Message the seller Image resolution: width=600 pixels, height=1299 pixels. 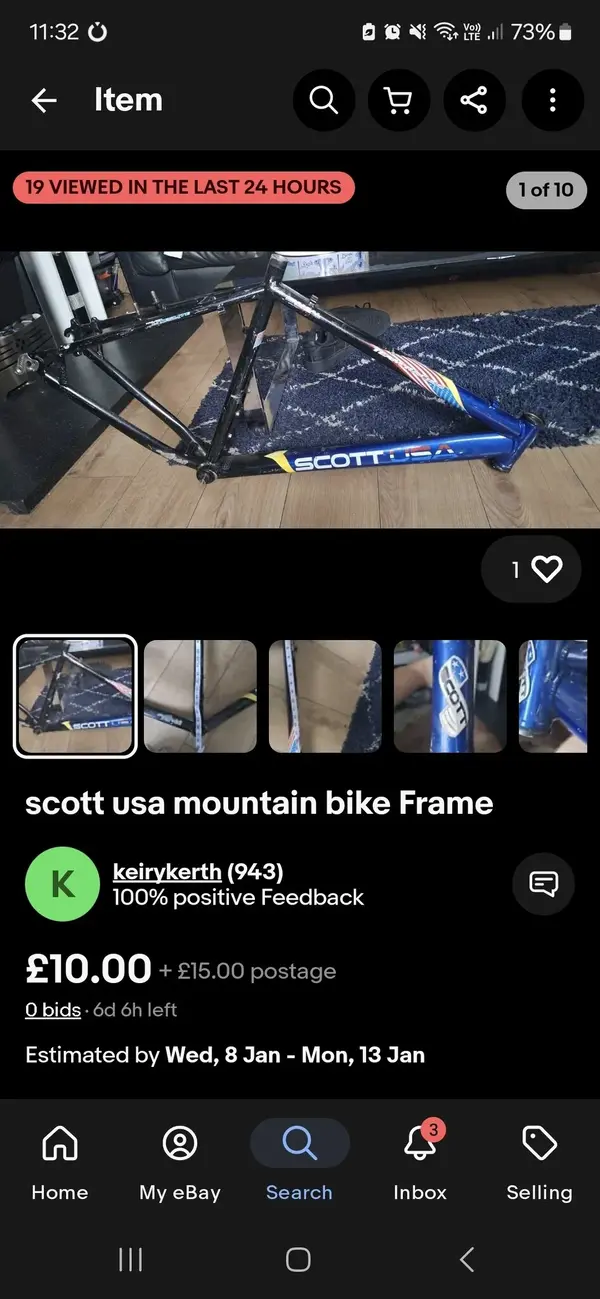tap(543, 884)
